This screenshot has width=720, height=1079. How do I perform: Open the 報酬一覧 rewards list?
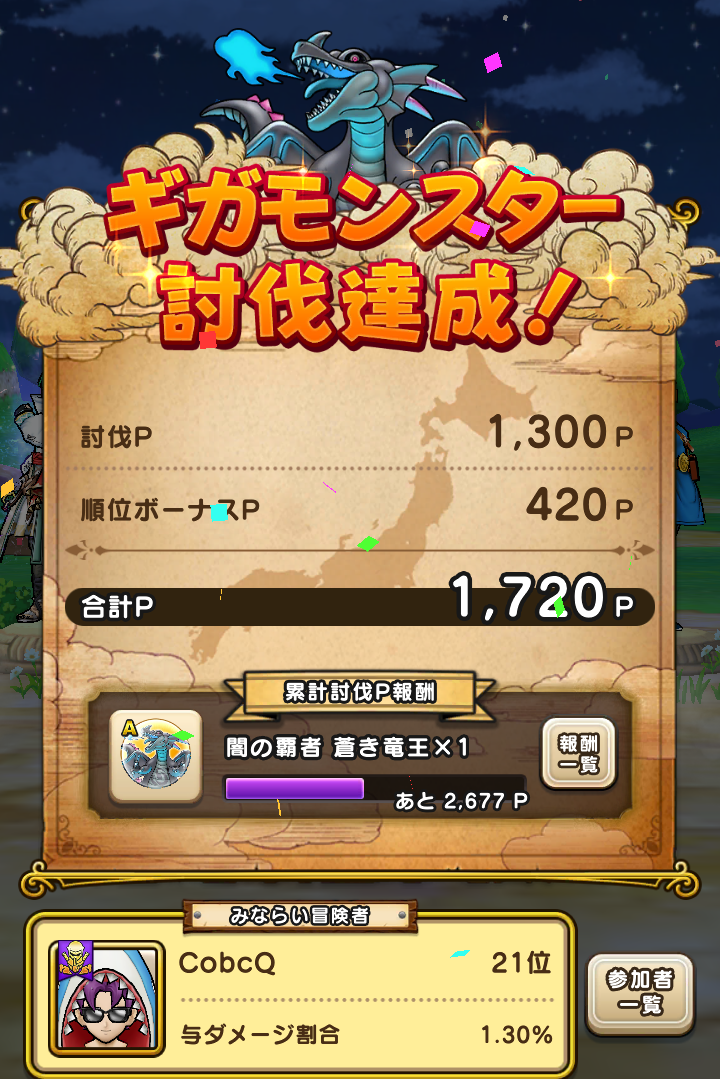coord(578,753)
